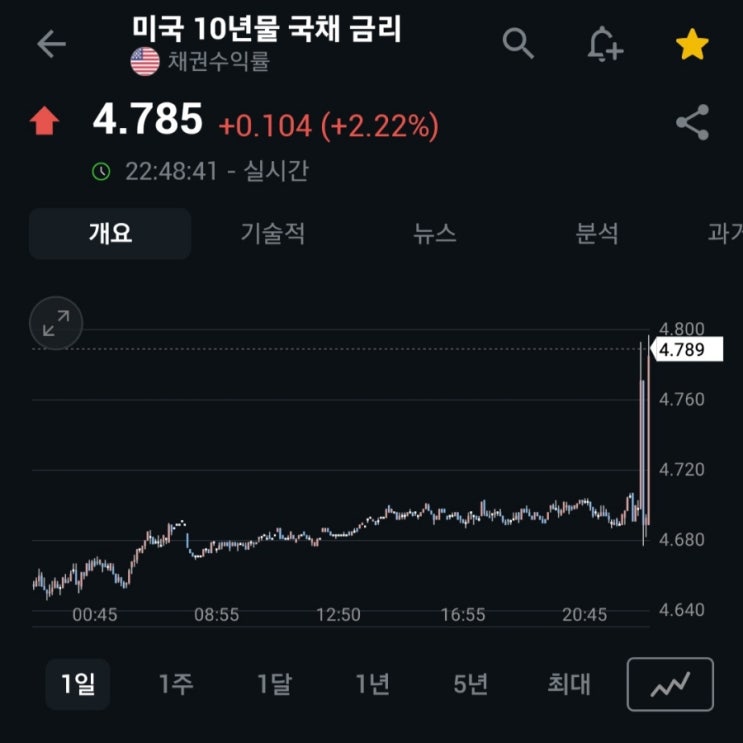Image resolution: width=743 pixels, height=743 pixels.
Task: Open the 뉴스 tab
Action: 435,234
